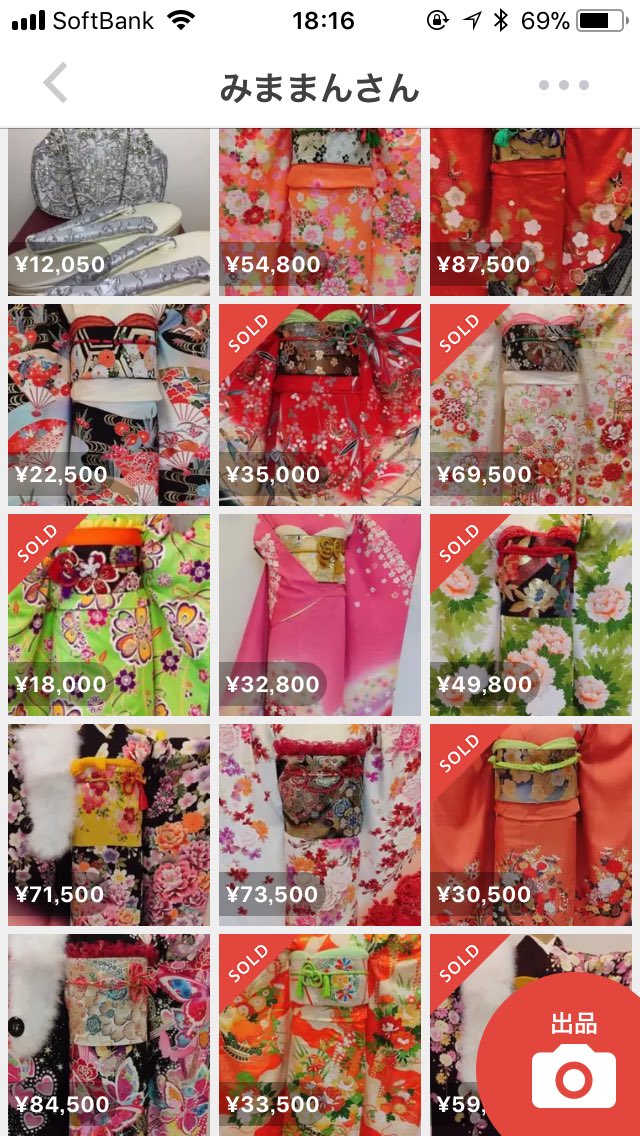Select the ¥73,500 white floral kimono
This screenshot has width=640, height=1136.
pyautogui.click(x=320, y=825)
